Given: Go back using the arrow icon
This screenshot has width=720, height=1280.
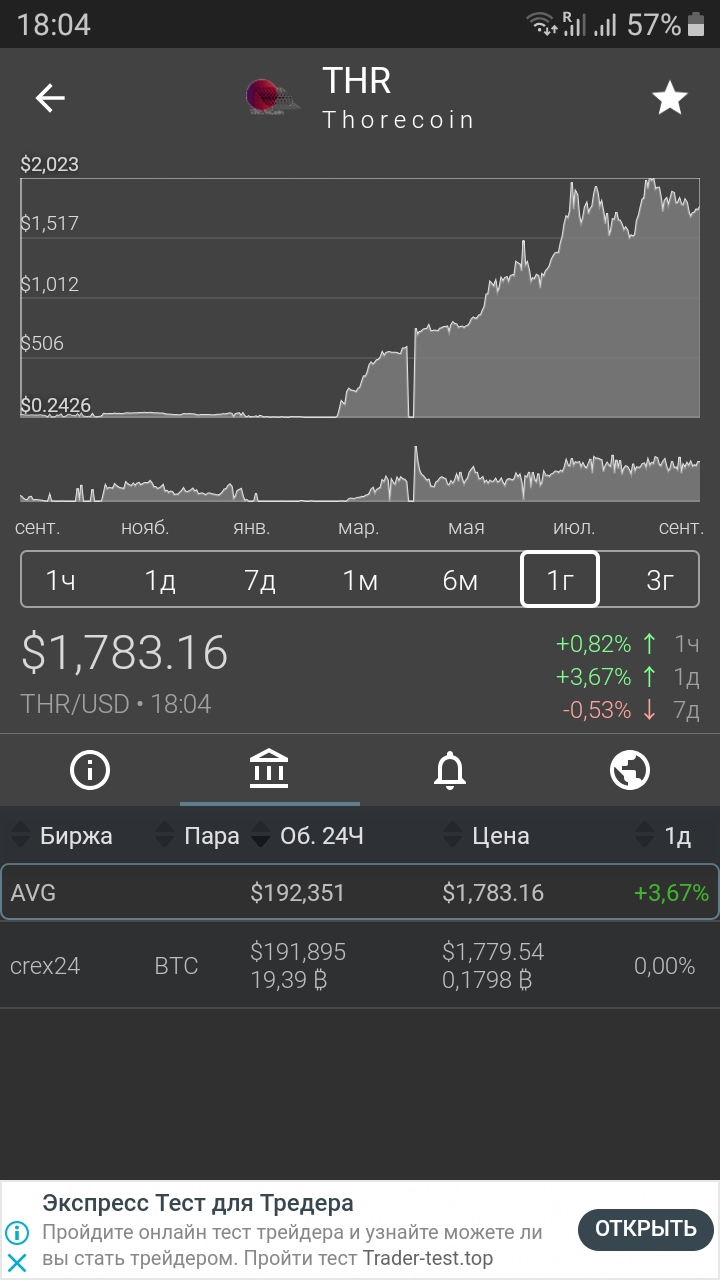Looking at the screenshot, I should (50, 97).
